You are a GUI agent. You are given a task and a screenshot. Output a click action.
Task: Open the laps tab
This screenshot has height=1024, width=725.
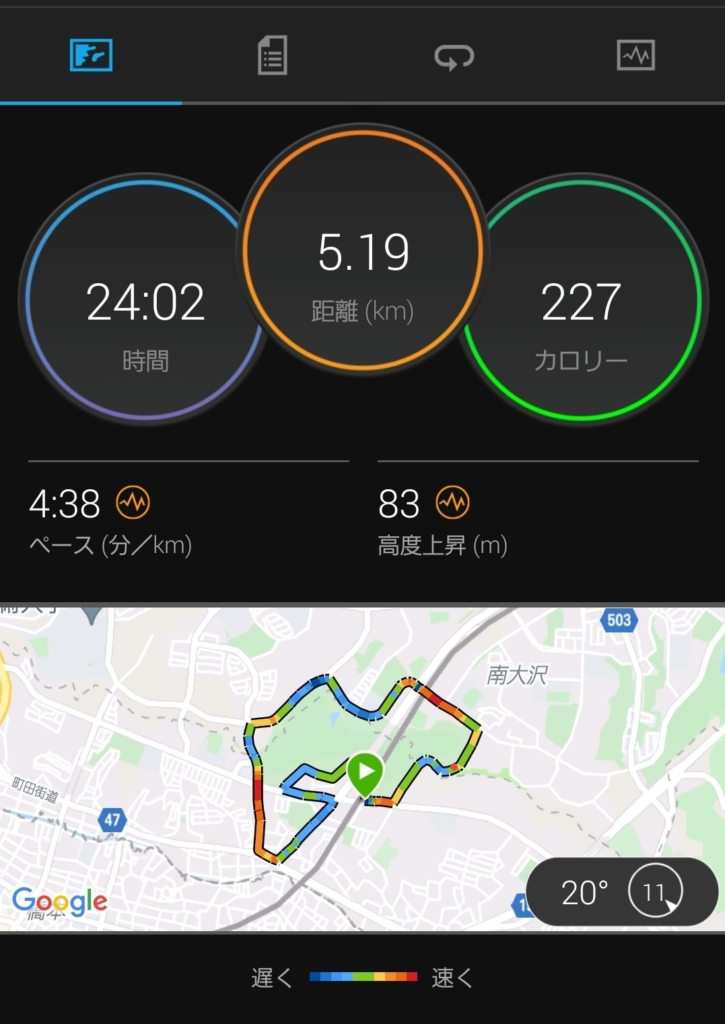coord(454,56)
